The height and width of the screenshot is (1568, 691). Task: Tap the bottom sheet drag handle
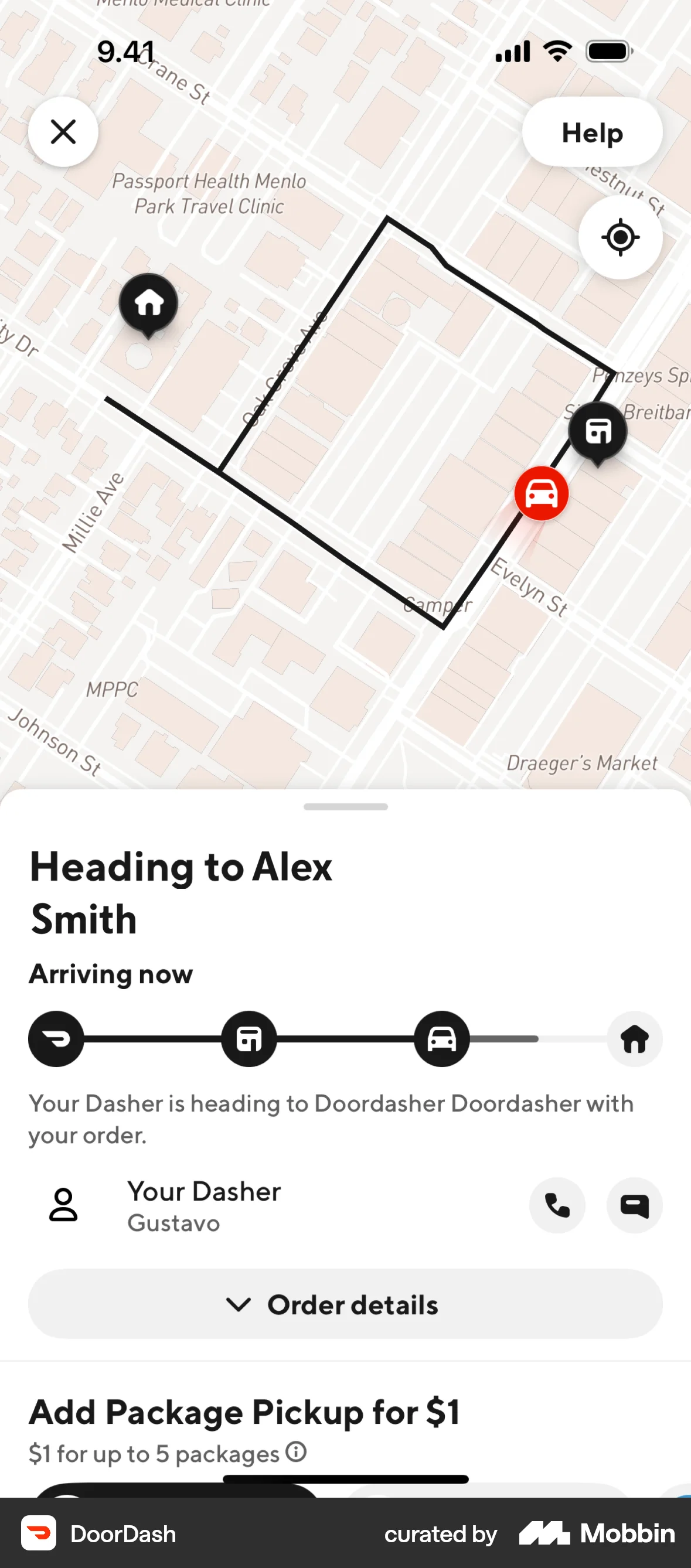pyautogui.click(x=345, y=807)
